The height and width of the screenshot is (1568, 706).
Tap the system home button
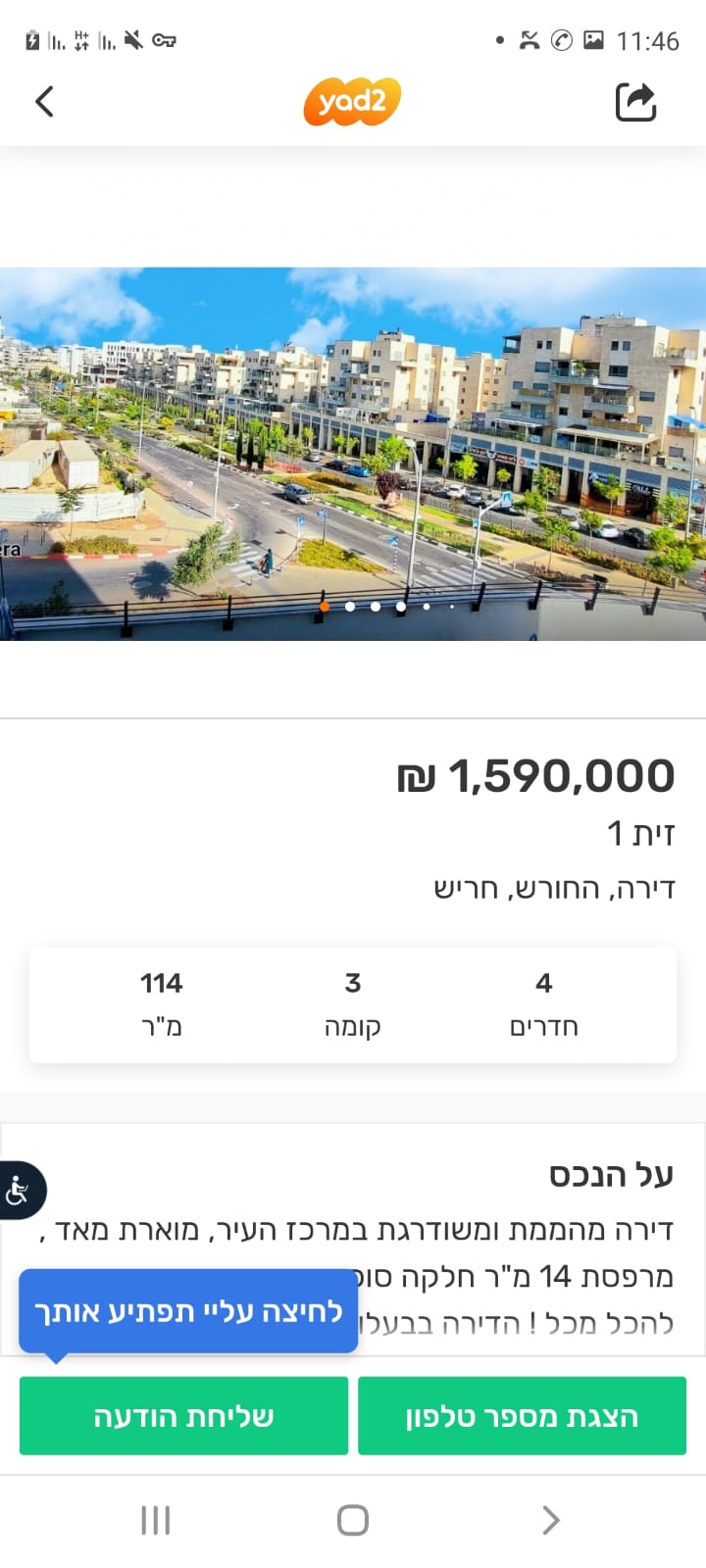click(x=353, y=1520)
